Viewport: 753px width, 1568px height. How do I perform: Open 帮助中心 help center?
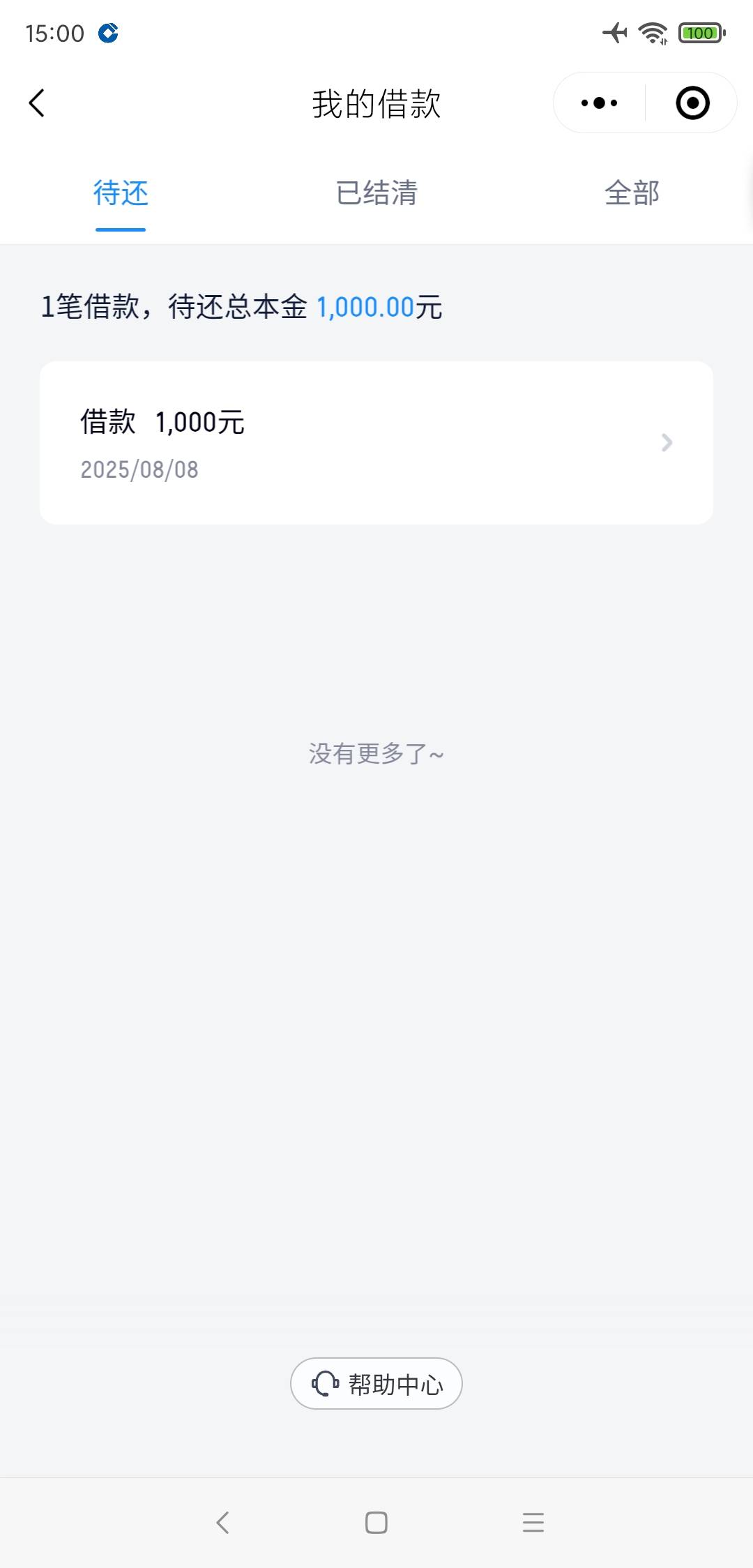pyautogui.click(x=376, y=1383)
